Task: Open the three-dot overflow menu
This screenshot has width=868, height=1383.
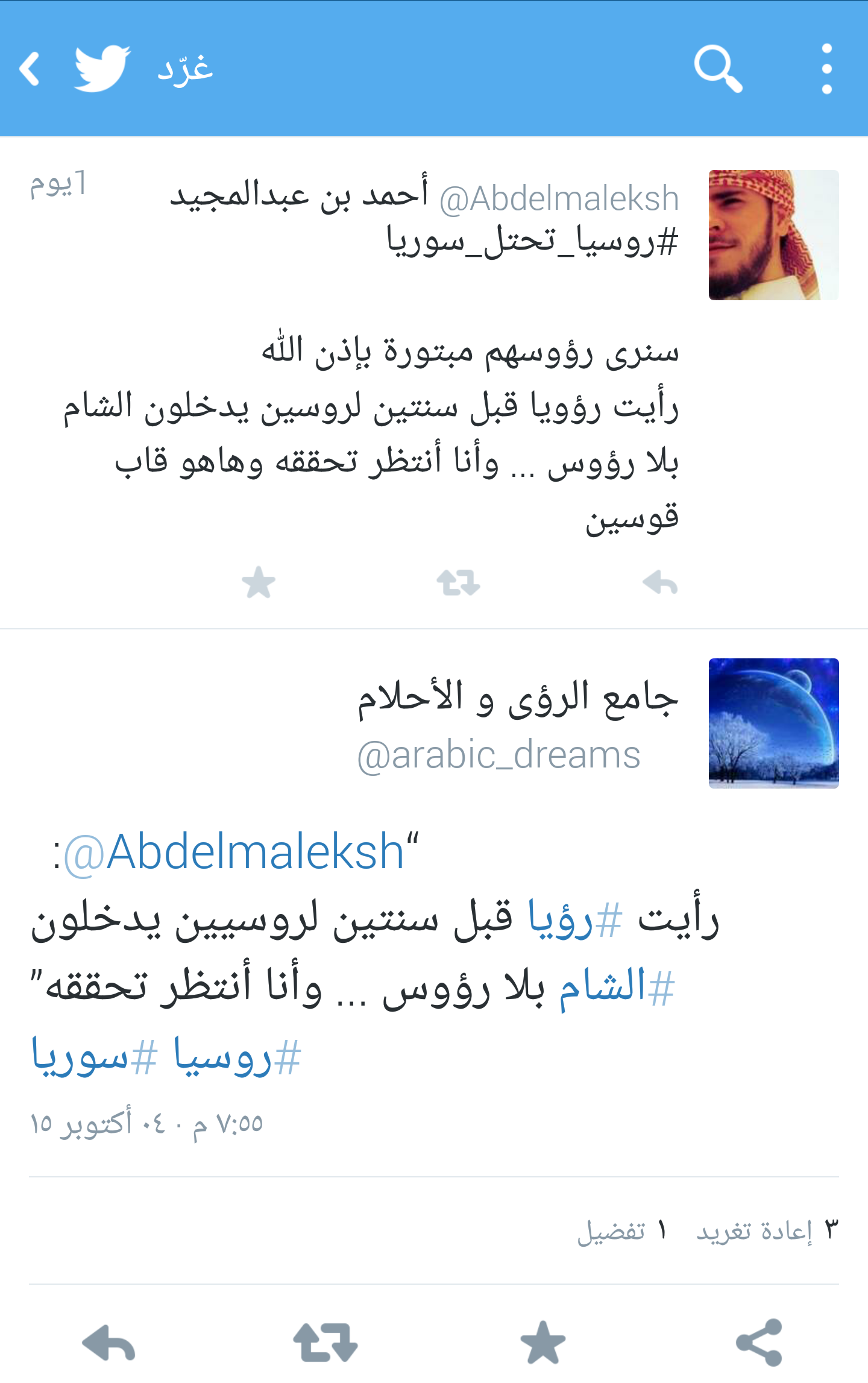Action: 826,68
